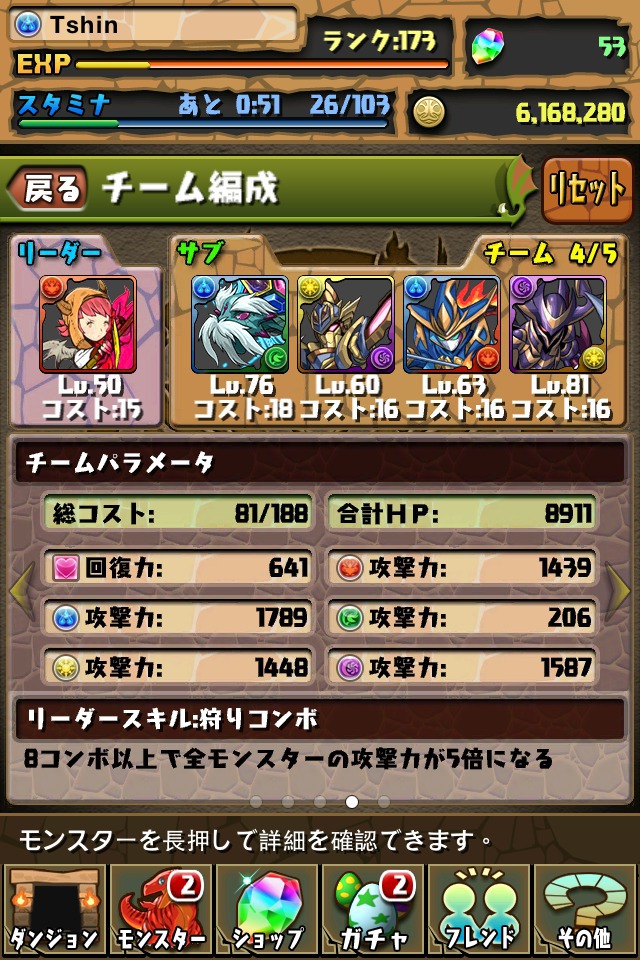Open the モンスター tab
This screenshot has height=960, width=640.
point(159,910)
